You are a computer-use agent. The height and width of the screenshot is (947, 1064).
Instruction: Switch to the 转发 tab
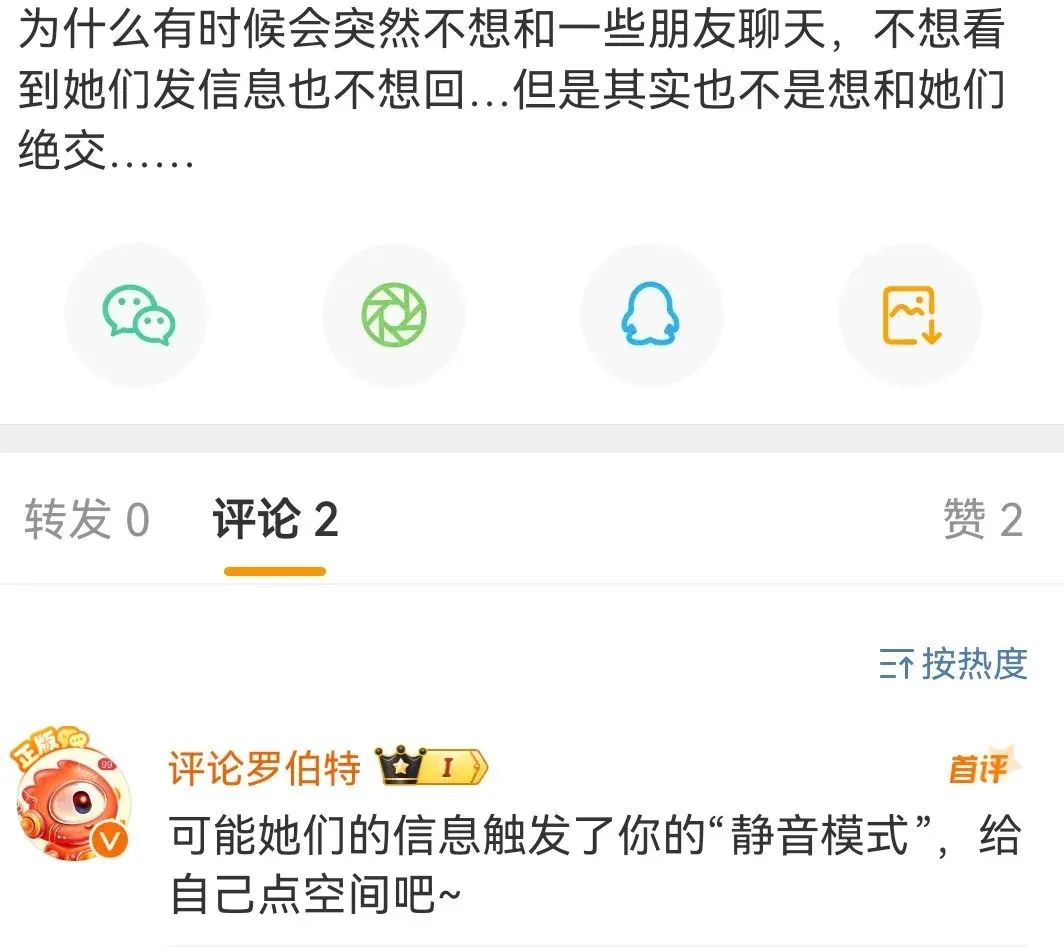click(87, 521)
